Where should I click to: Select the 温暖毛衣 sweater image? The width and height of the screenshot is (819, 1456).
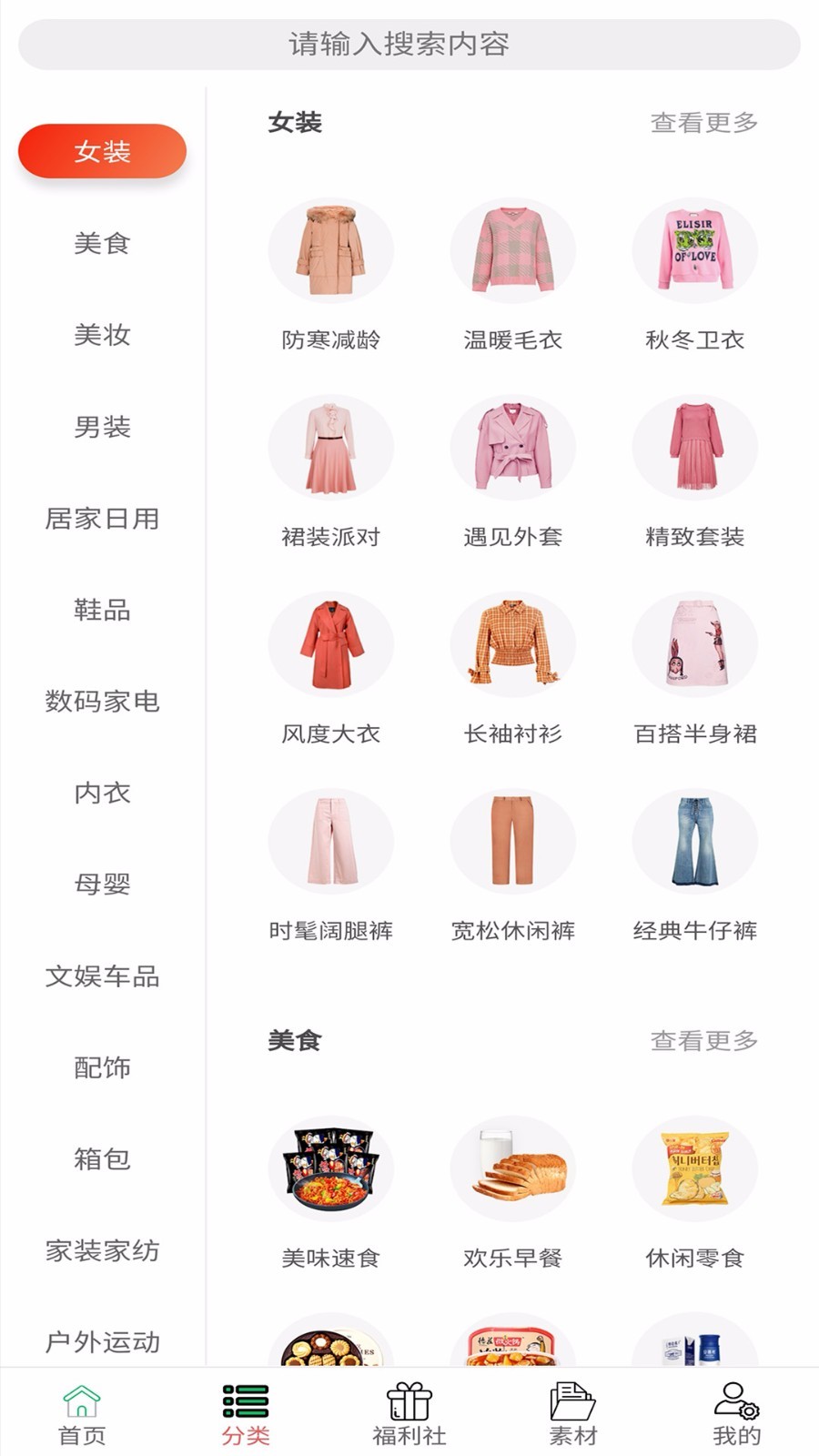(x=512, y=250)
